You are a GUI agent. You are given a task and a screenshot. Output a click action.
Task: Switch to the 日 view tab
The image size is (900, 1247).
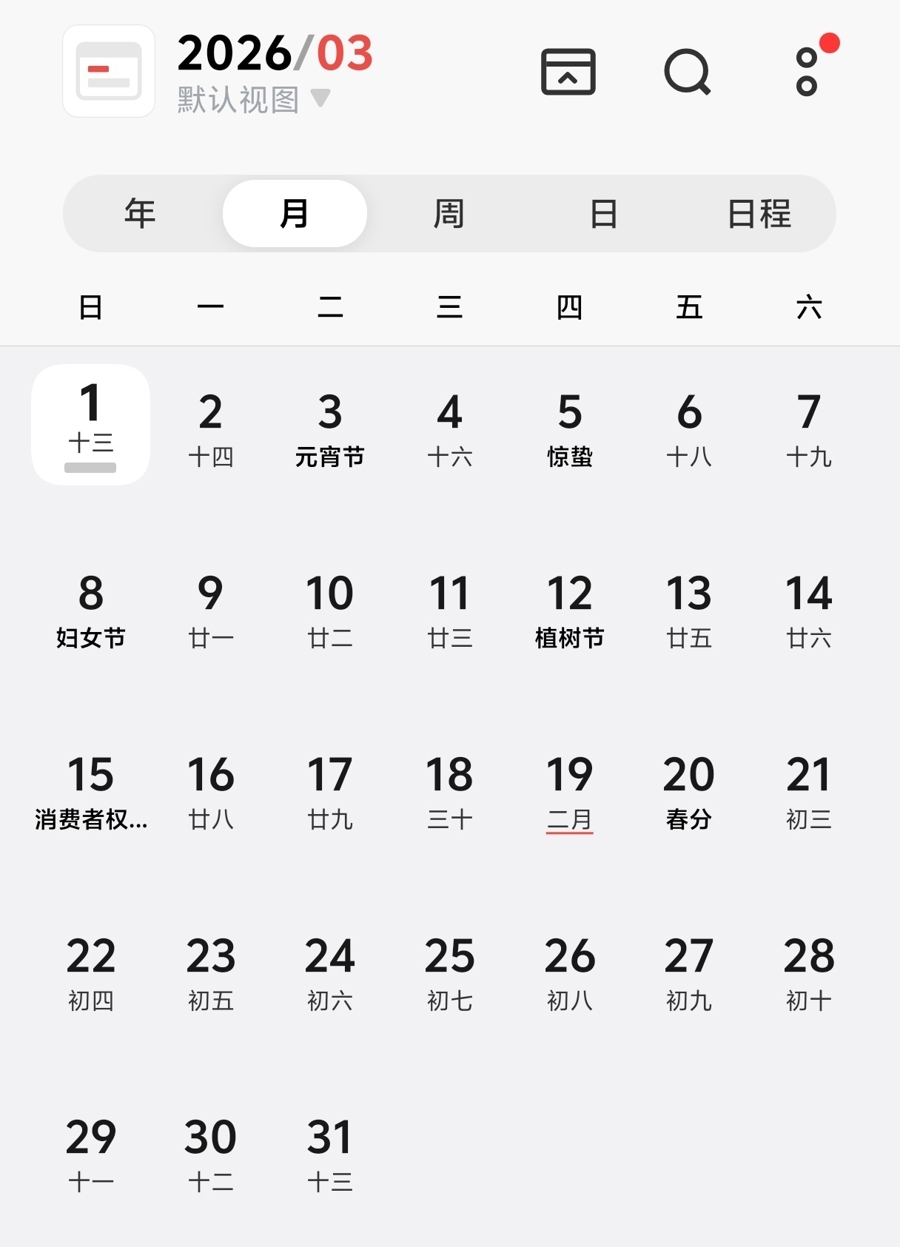coord(603,213)
